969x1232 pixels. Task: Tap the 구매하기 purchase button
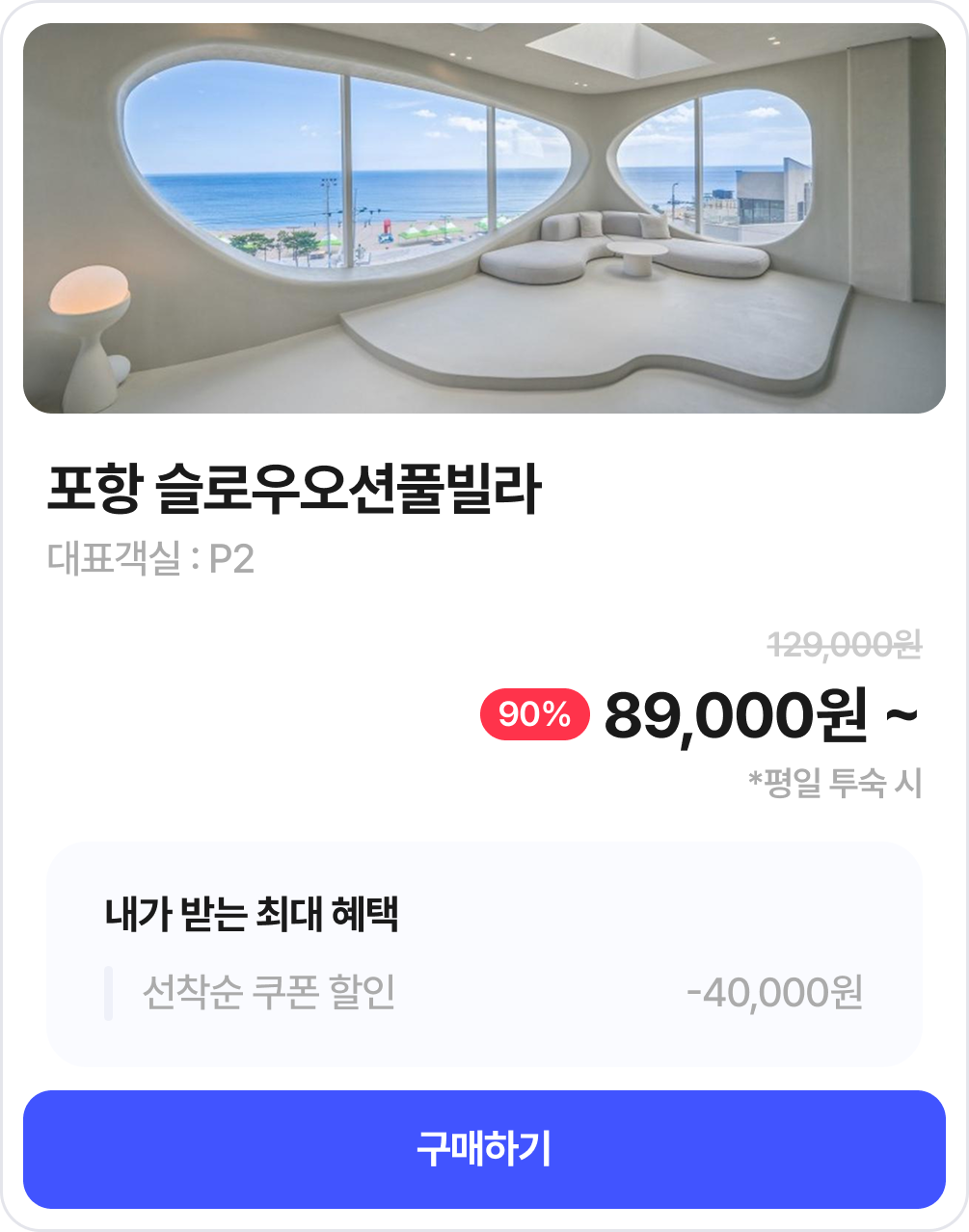coord(484,1149)
